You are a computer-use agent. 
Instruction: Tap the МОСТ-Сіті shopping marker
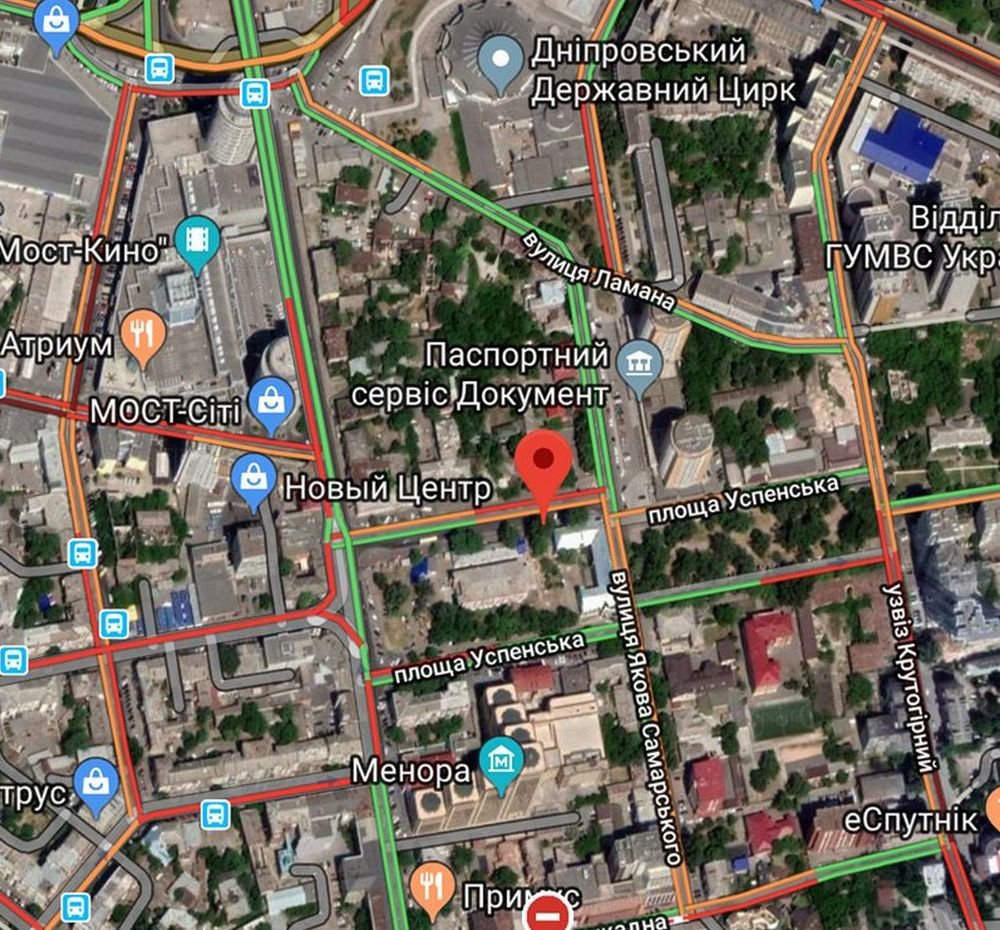click(271, 400)
